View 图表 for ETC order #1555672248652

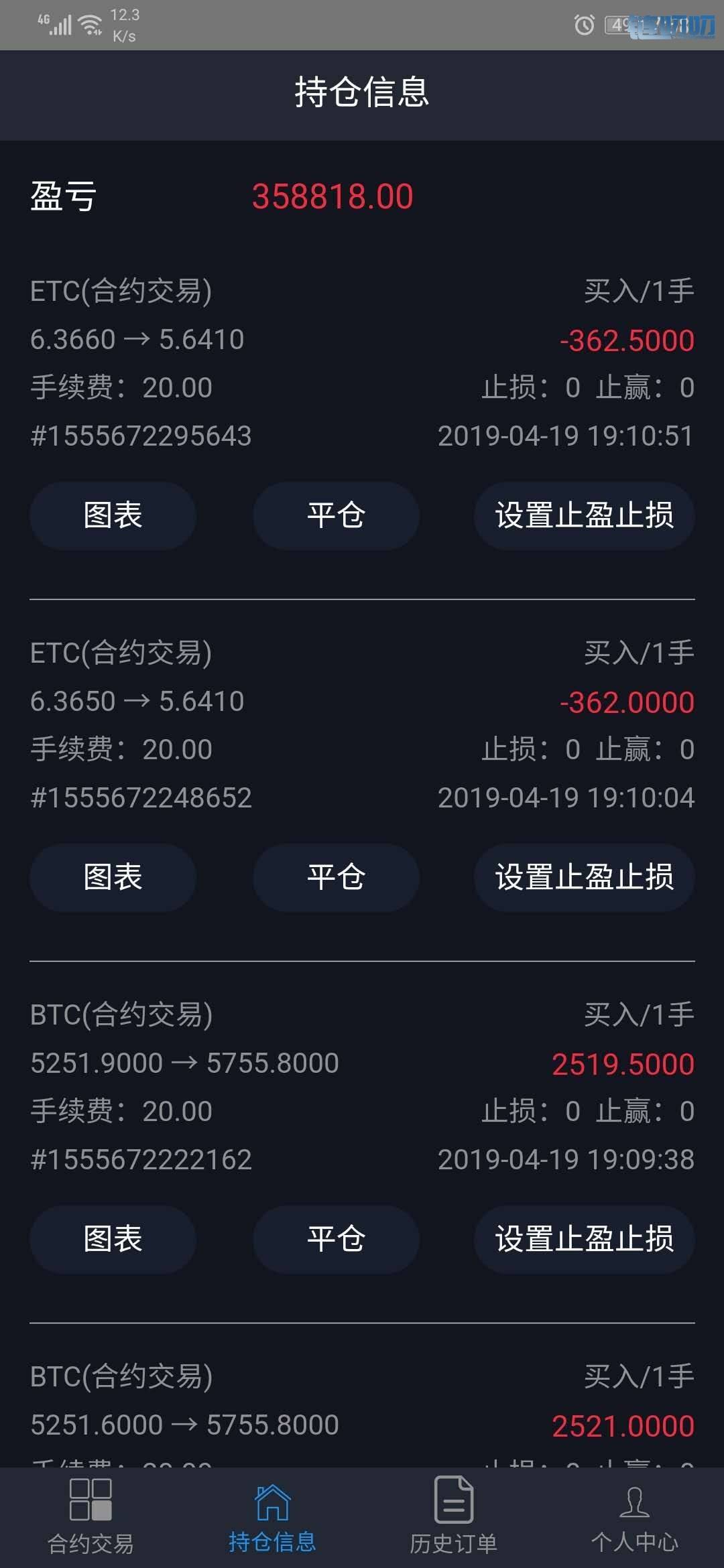pos(113,877)
